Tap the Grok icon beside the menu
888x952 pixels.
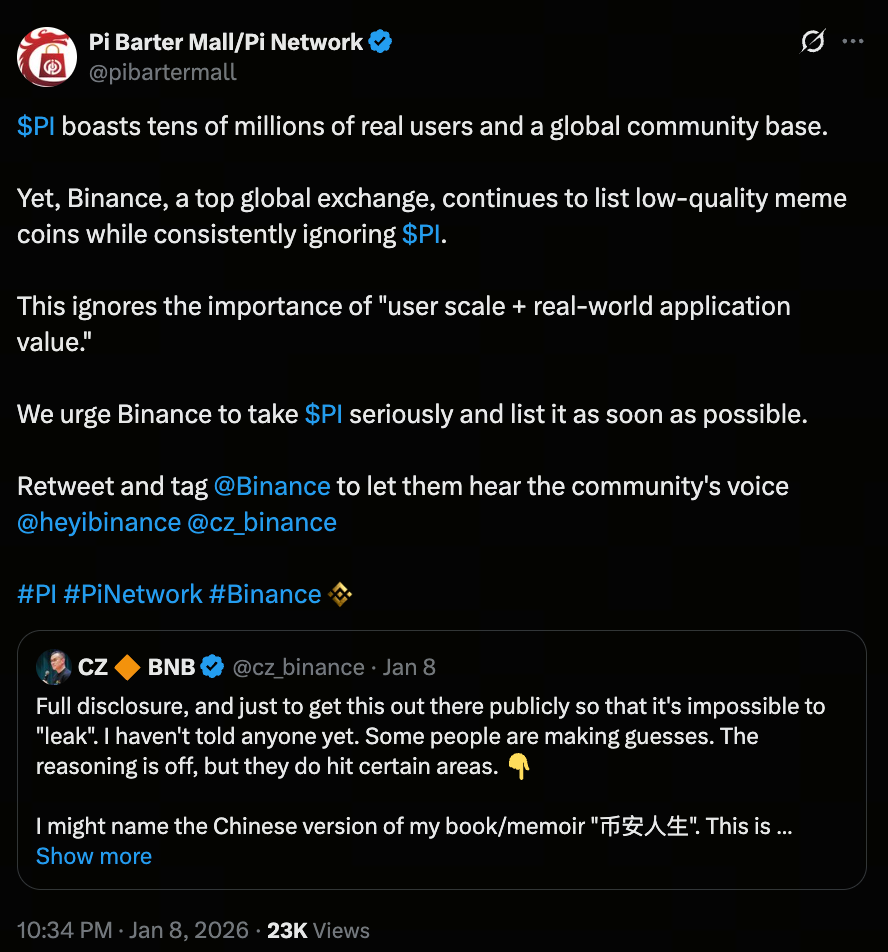click(813, 42)
